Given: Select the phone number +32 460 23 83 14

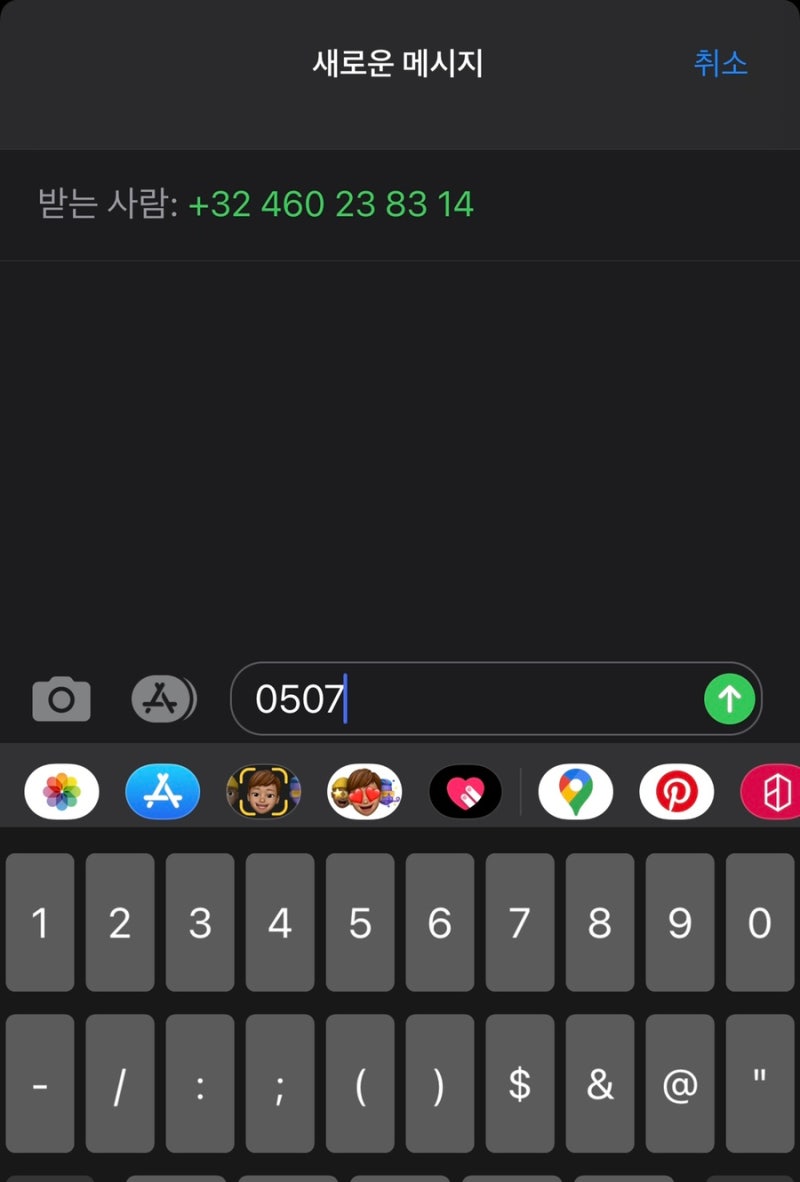Looking at the screenshot, I should (x=331, y=204).
